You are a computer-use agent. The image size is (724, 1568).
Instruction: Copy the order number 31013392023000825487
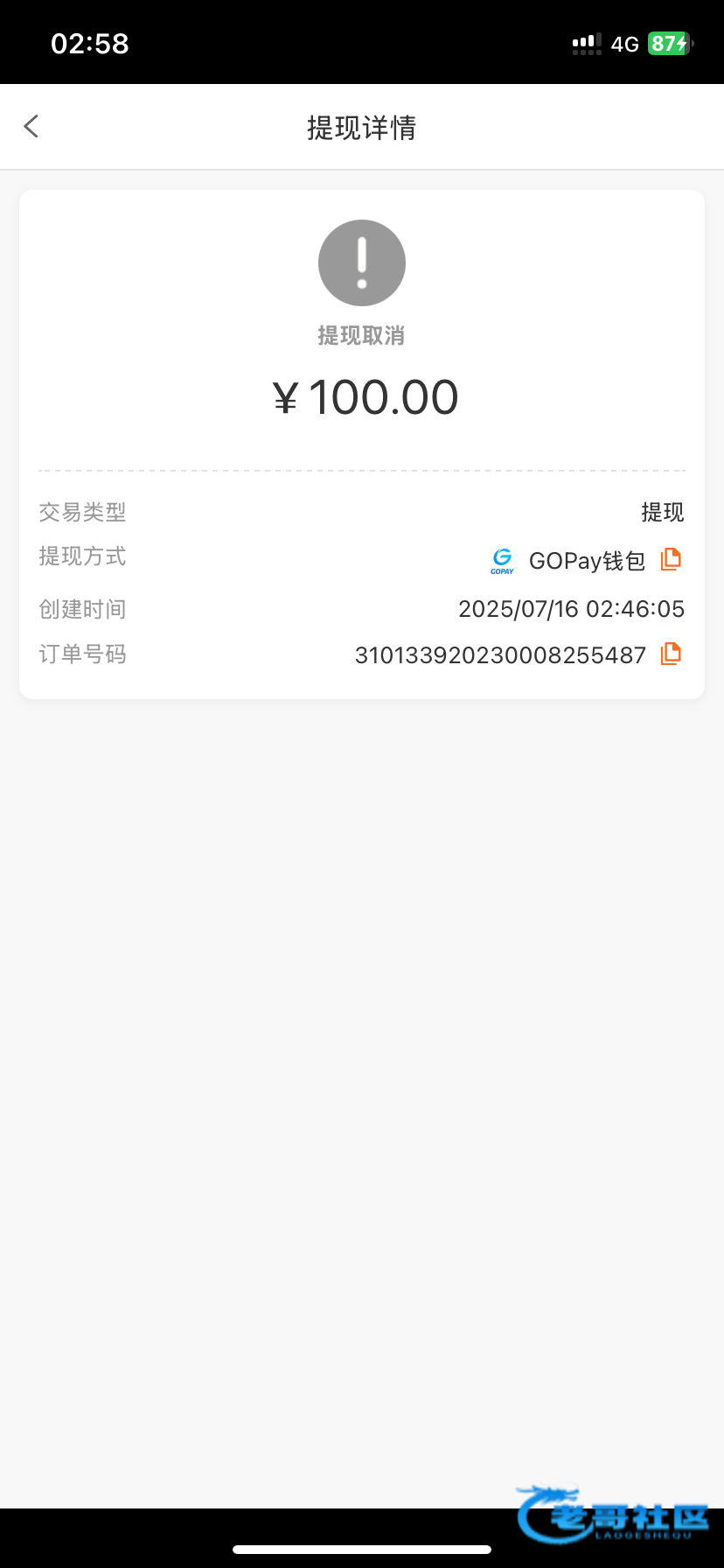point(671,654)
